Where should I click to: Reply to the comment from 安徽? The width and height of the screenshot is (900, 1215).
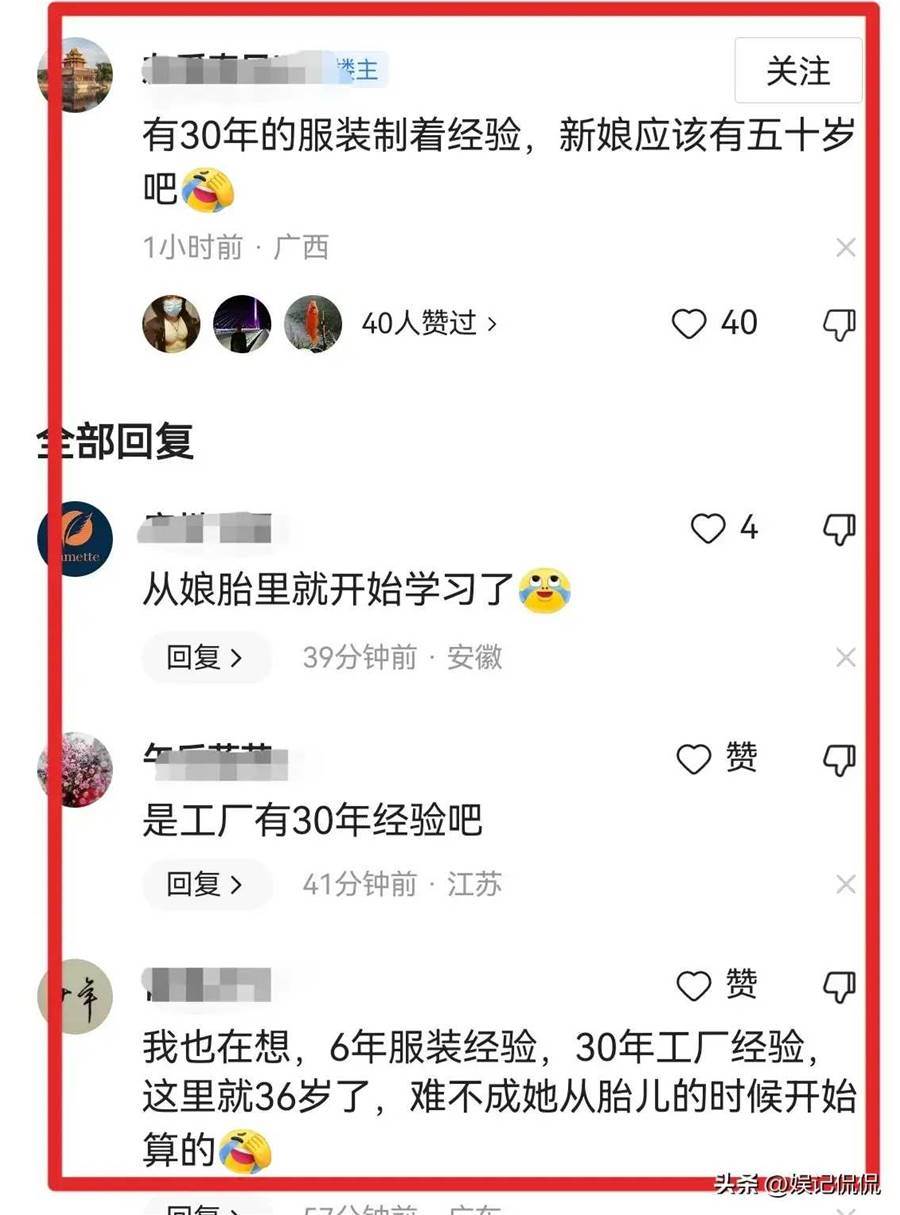[x=205, y=657]
